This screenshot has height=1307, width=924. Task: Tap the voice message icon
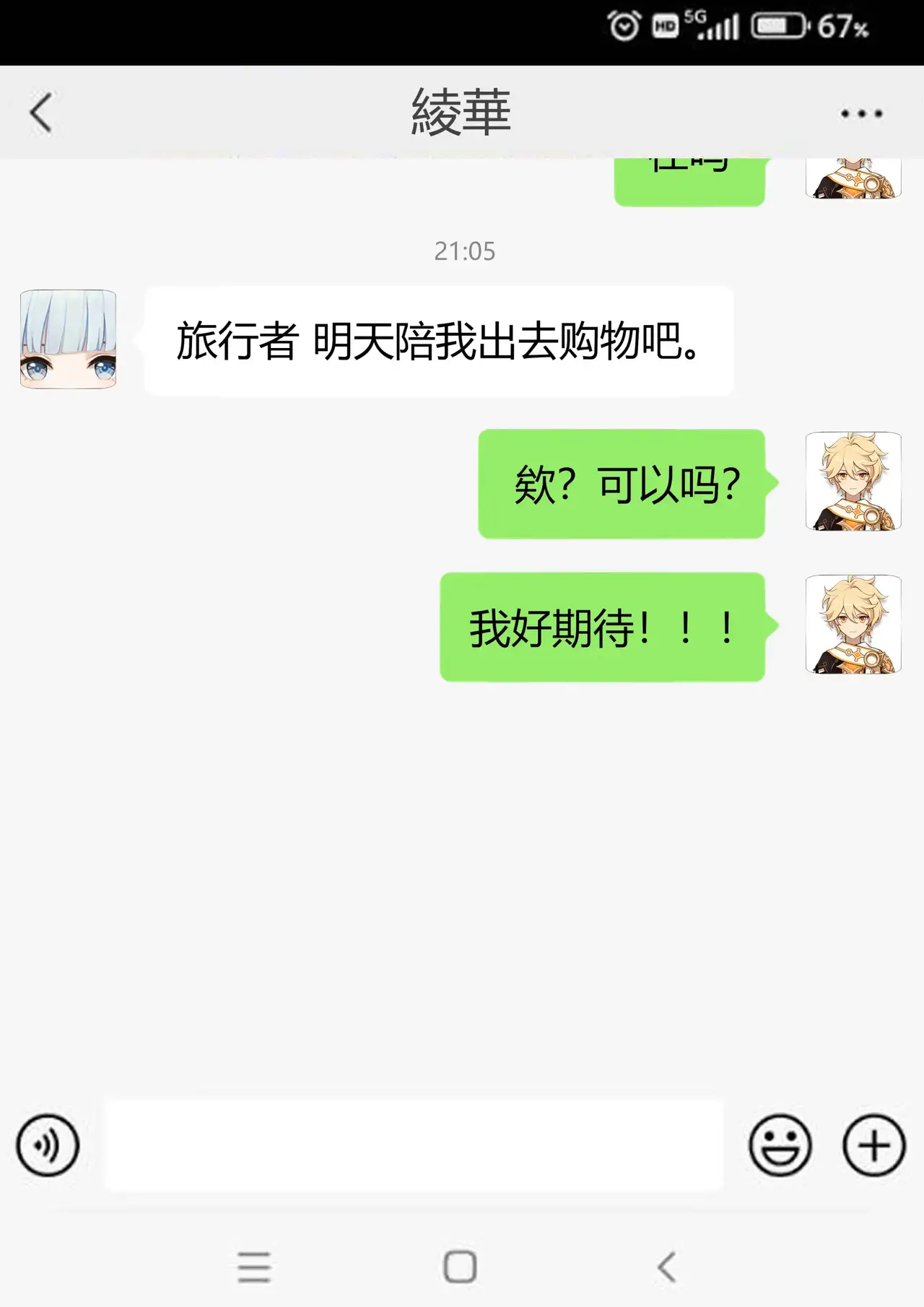pos(48,1145)
